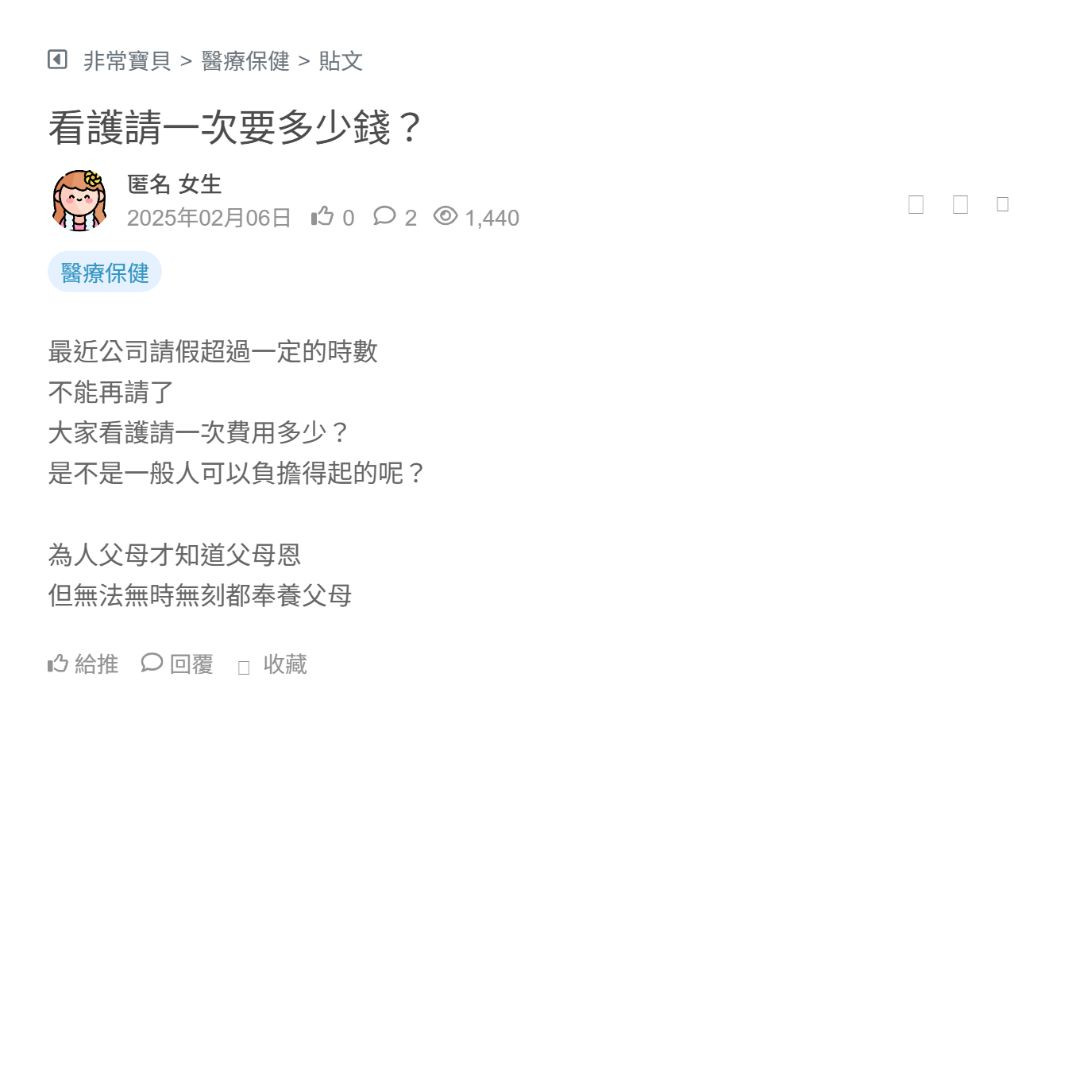Viewport: 1080px width, 1080px height.
Task: Save the post with 收藏
Action: tap(273, 665)
